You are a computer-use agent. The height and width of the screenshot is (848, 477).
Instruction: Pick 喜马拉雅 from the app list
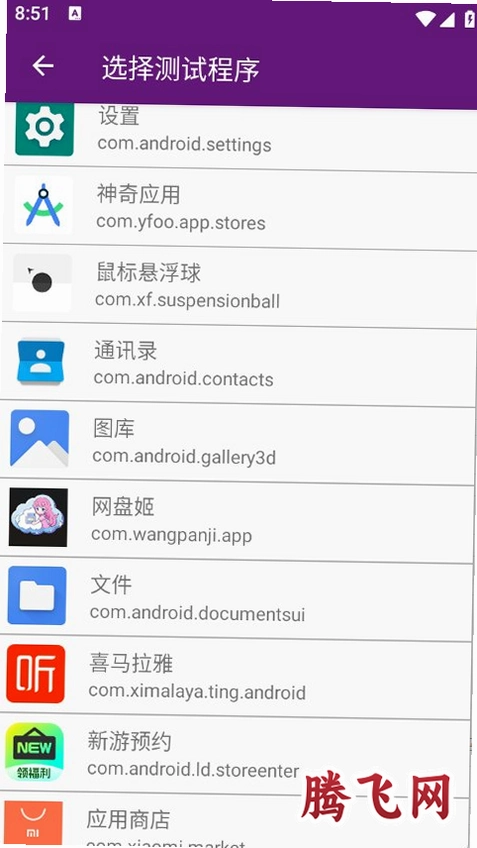coord(234,679)
